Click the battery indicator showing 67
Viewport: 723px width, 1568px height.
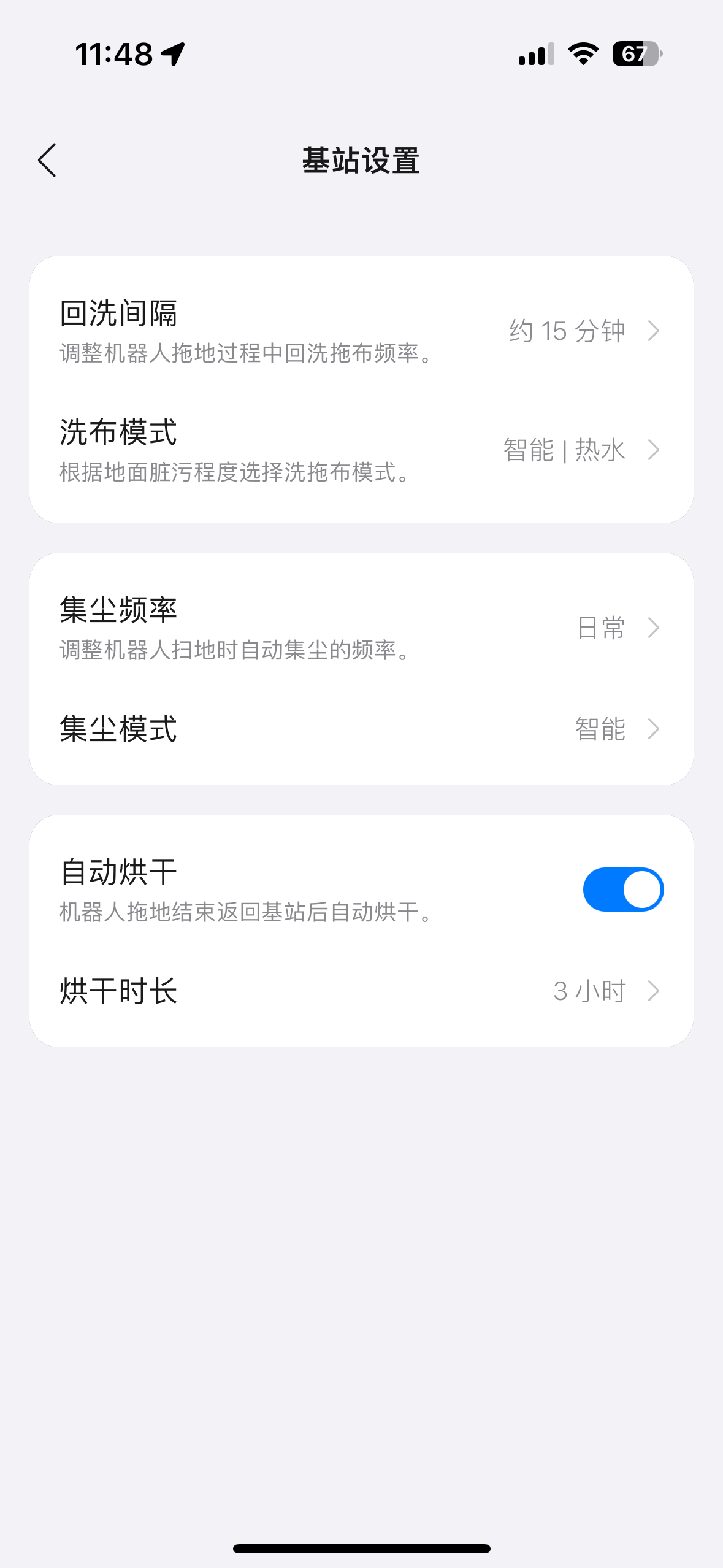[x=636, y=55]
